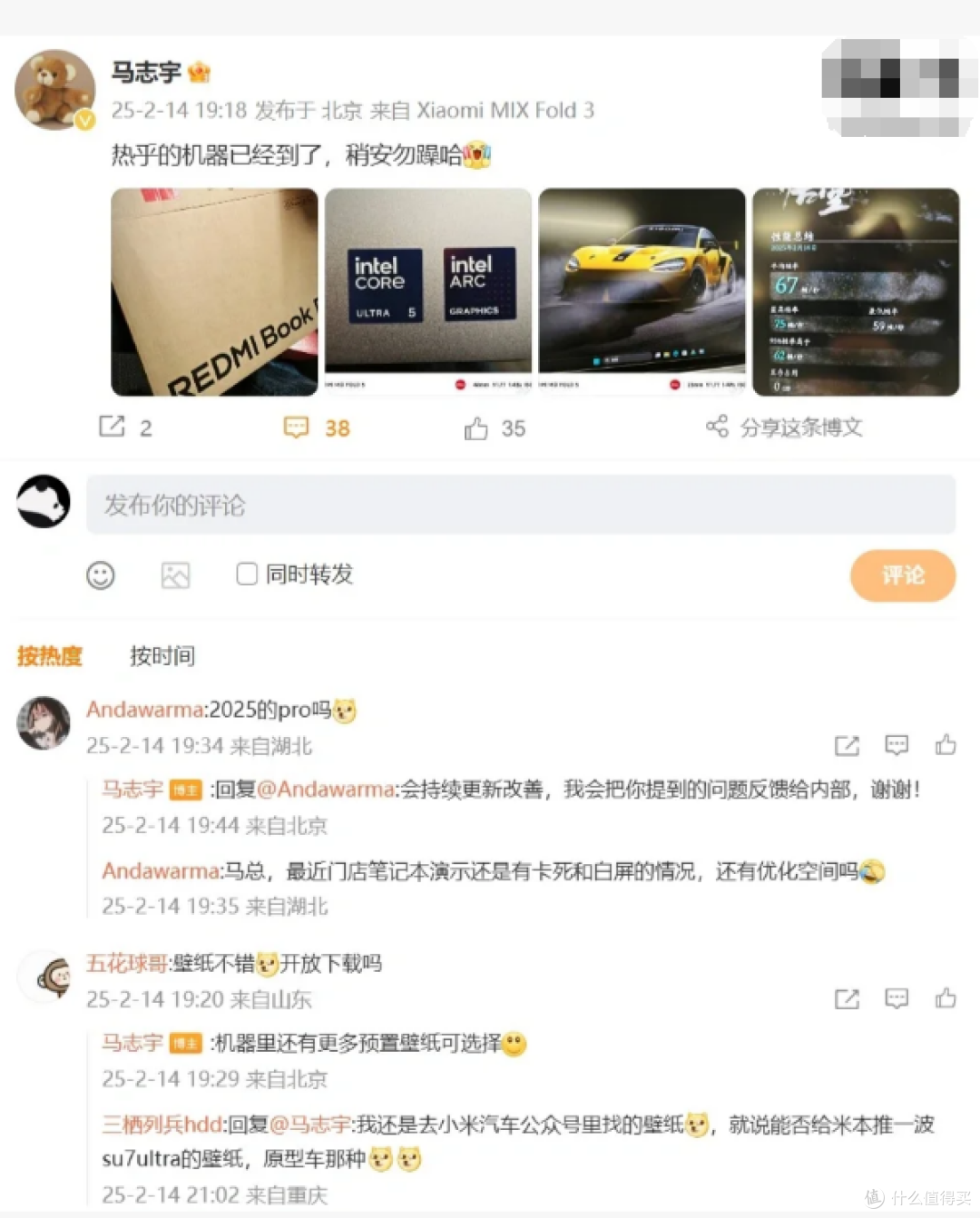Click the forward icon on Andawarma's comment

pos(847,744)
